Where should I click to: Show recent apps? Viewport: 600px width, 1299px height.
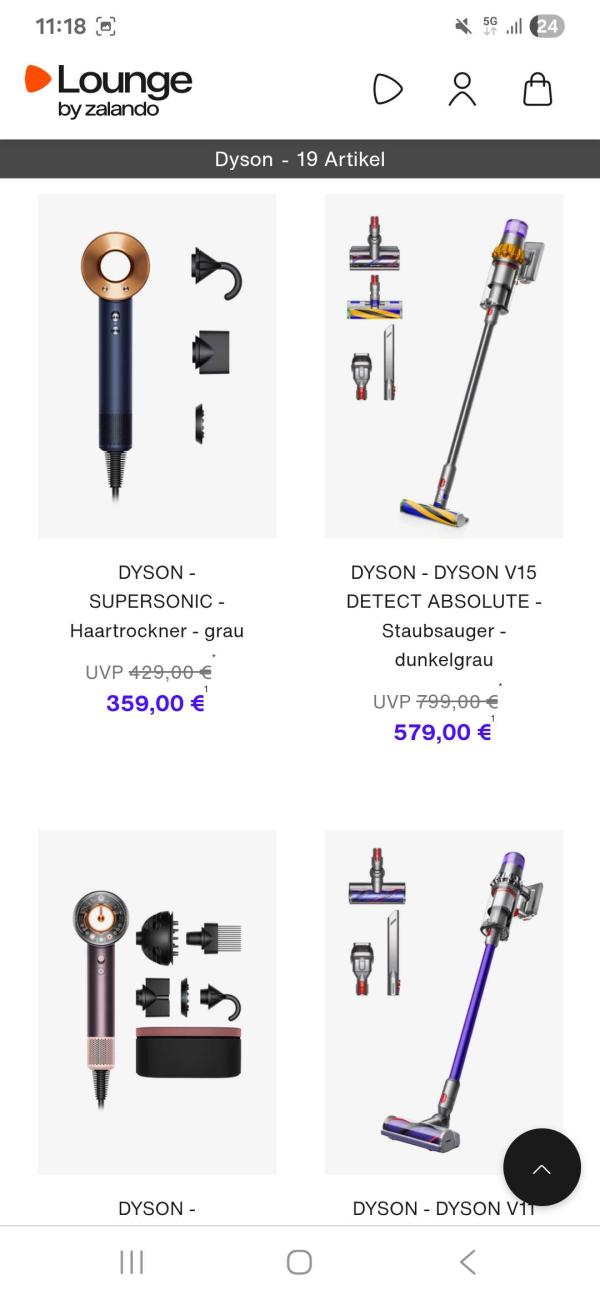[x=132, y=1262]
